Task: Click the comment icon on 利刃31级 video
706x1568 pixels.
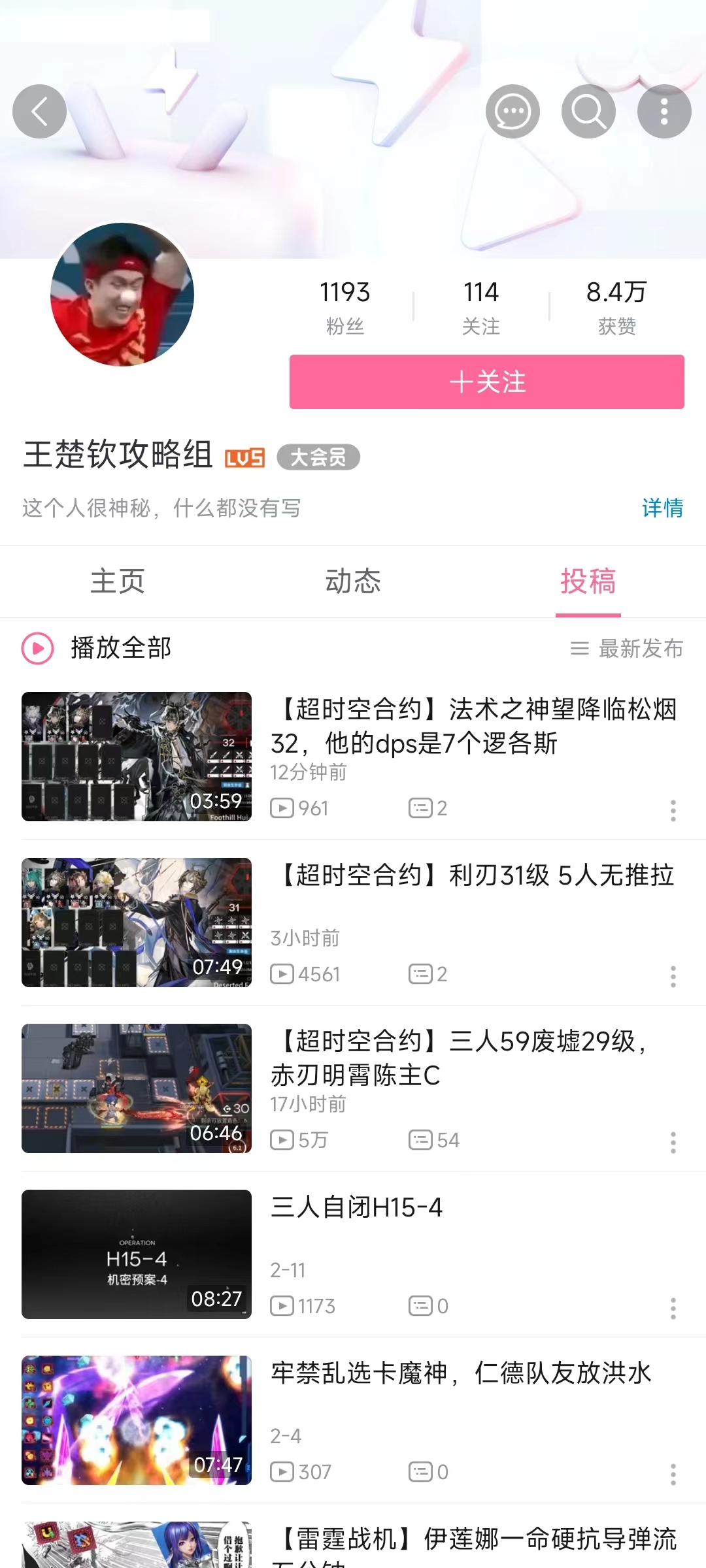Action: (422, 973)
